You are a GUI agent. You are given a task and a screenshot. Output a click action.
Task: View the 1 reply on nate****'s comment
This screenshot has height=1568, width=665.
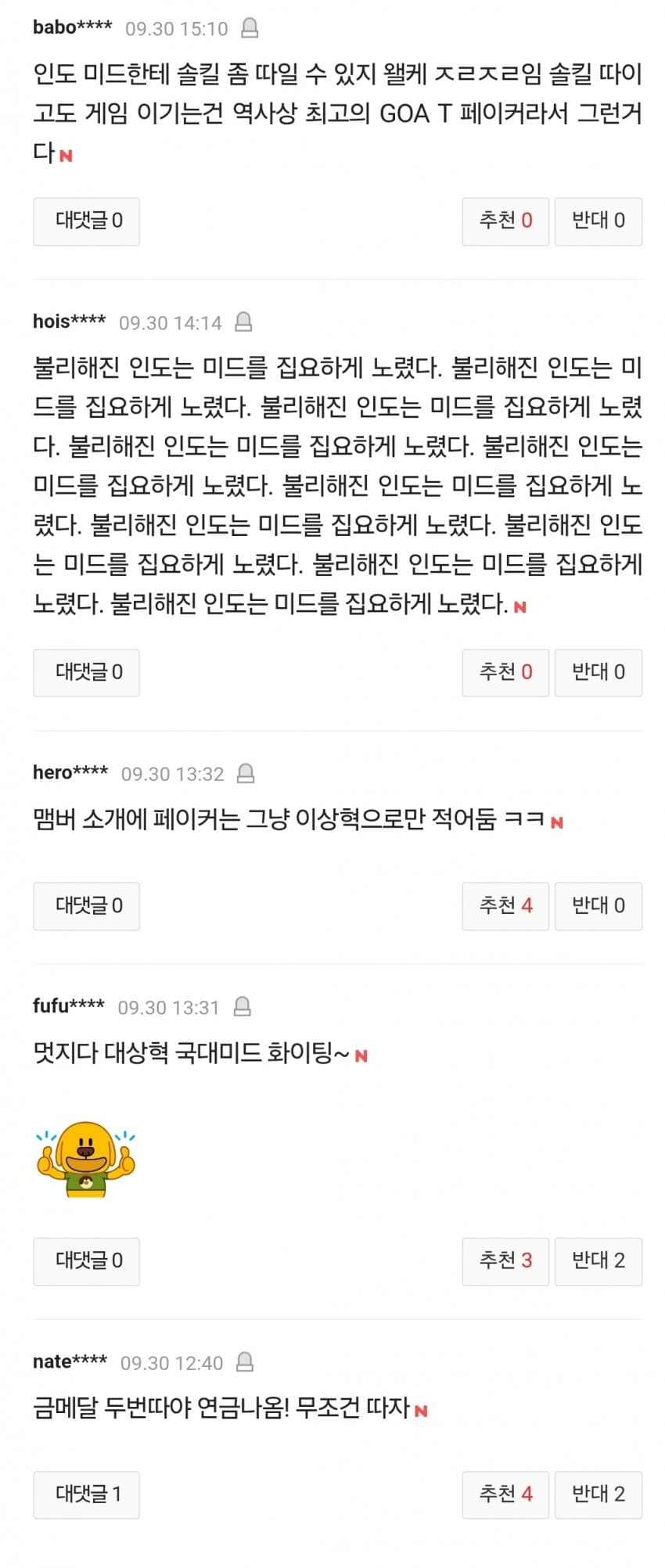pos(86,1495)
